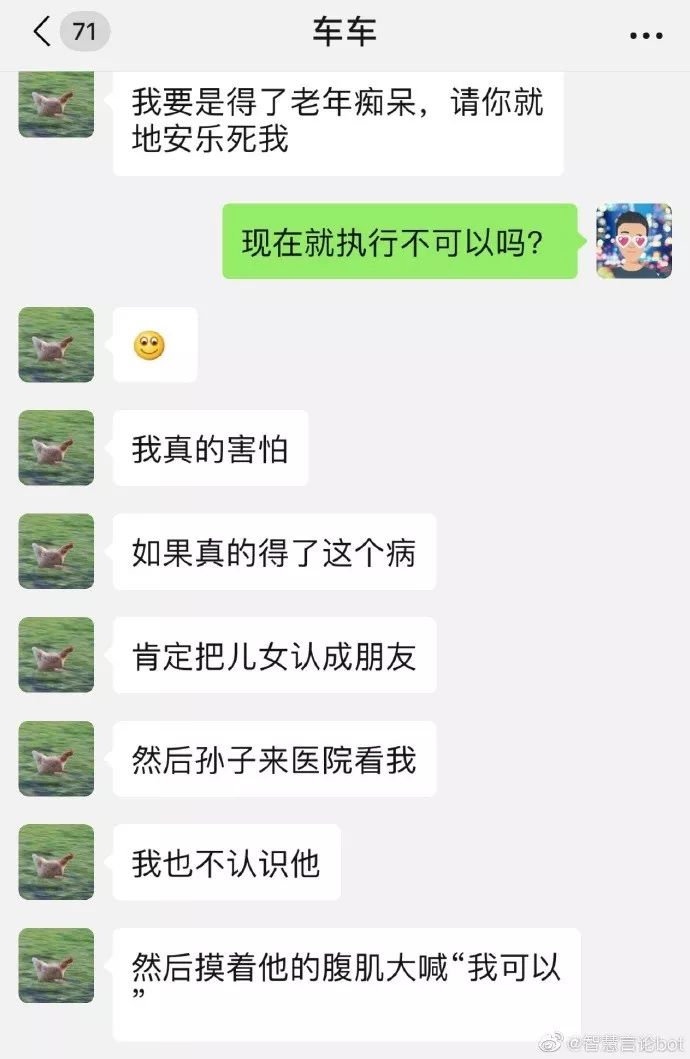Image resolution: width=690 pixels, height=1059 pixels.
Task: Open sender avatar beside 我也不认识他
Action: (x=56, y=862)
